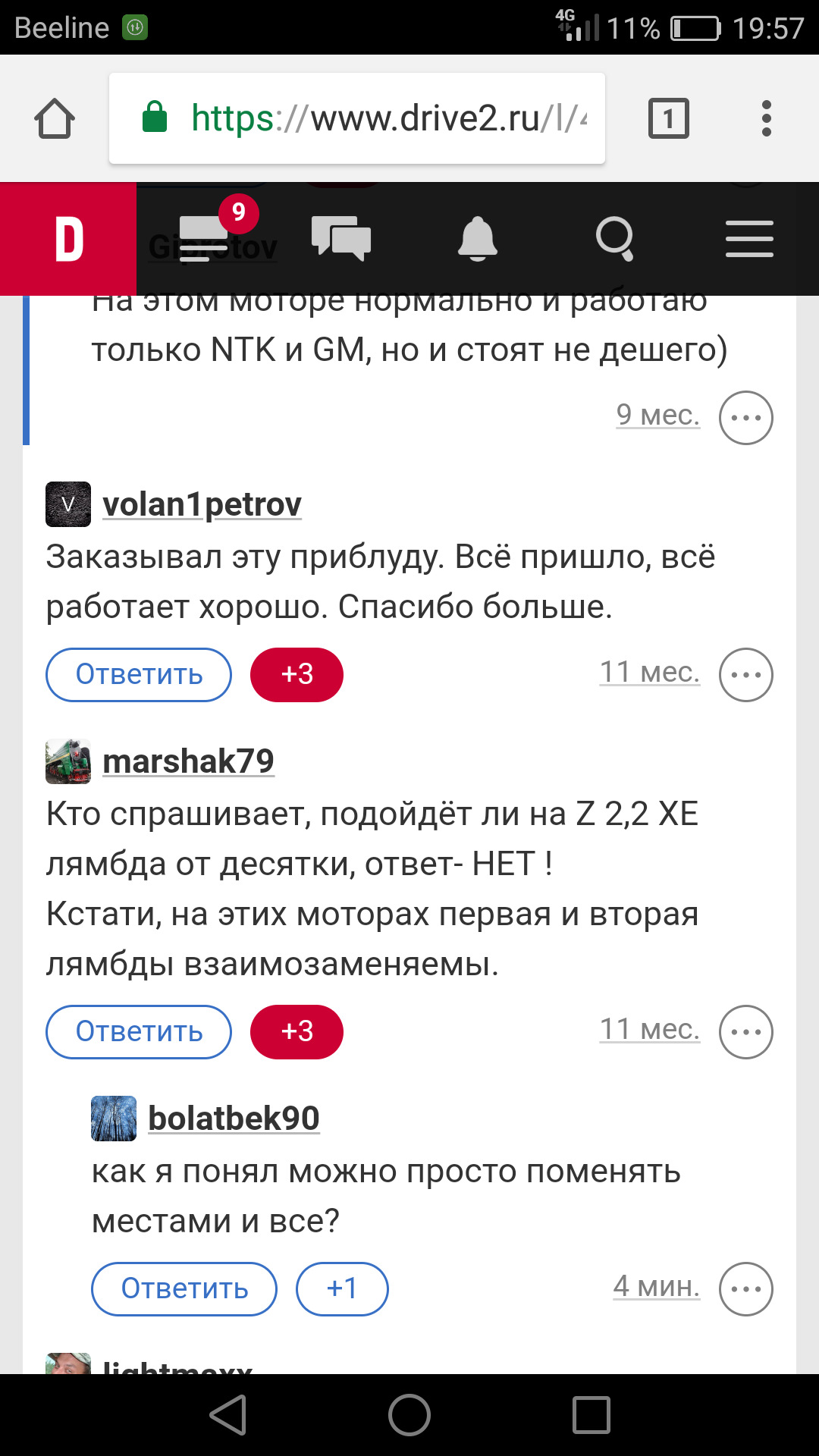
Task: Open the browser tab switcher
Action: [668, 119]
